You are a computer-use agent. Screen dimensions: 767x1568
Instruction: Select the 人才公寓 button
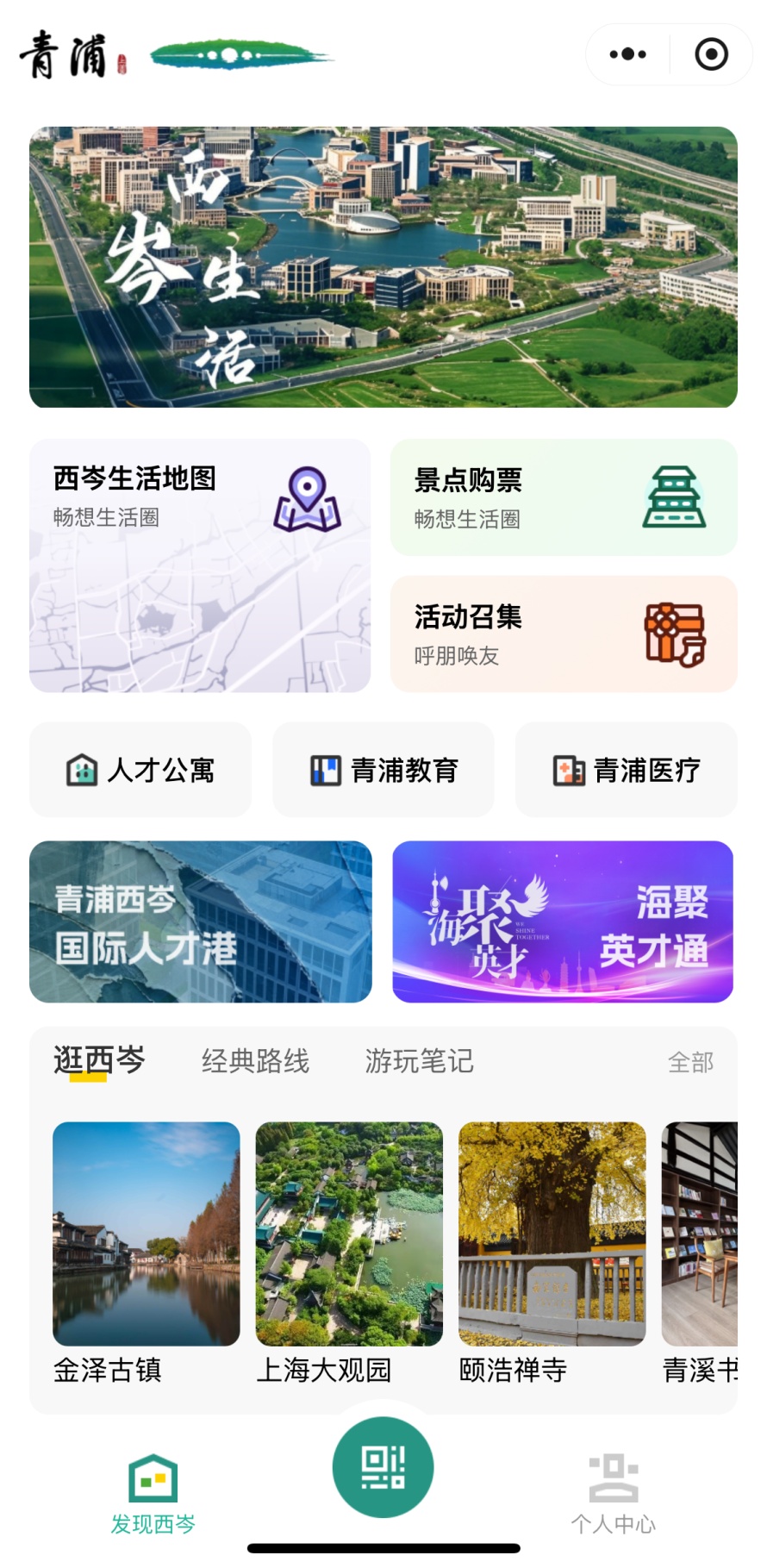coord(140,770)
